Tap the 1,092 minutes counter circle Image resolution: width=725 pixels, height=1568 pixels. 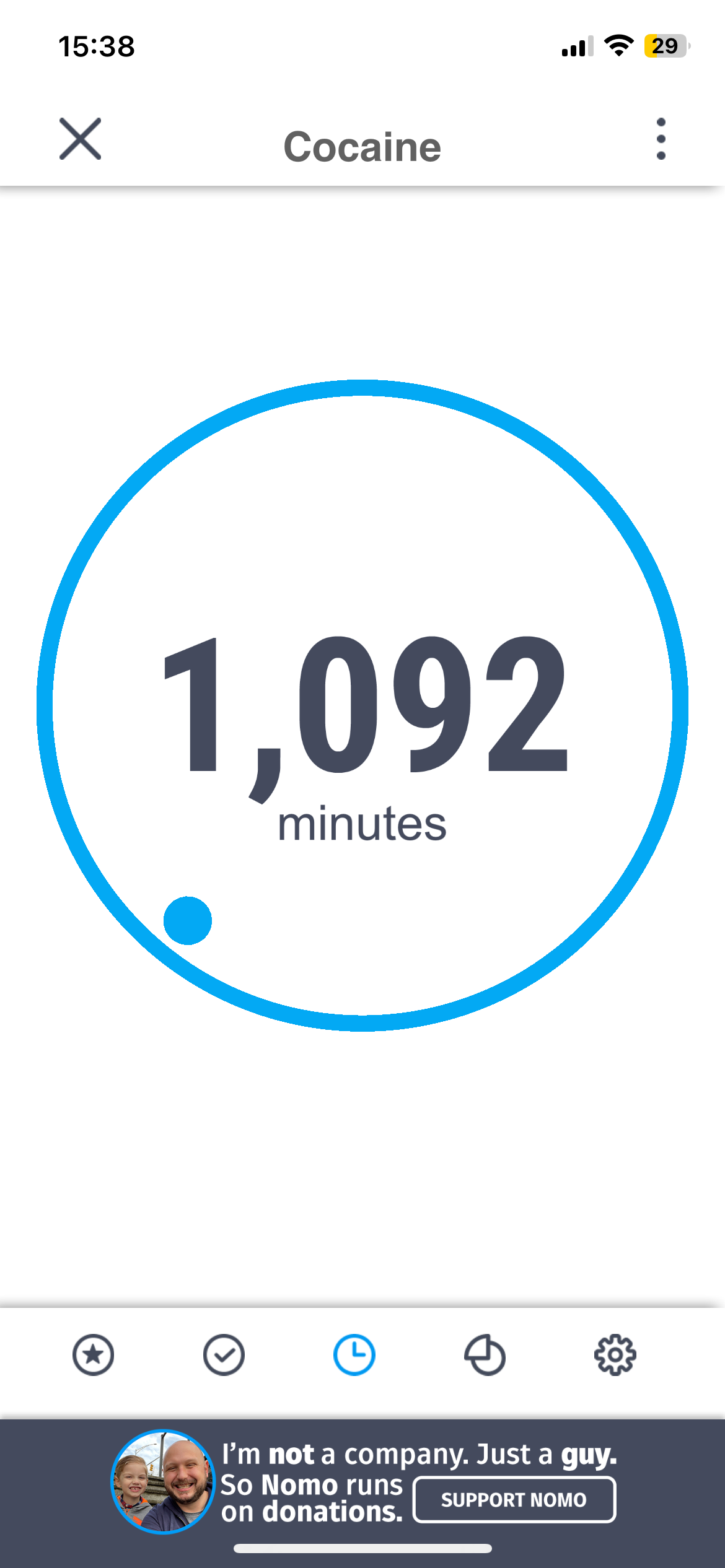tap(362, 705)
